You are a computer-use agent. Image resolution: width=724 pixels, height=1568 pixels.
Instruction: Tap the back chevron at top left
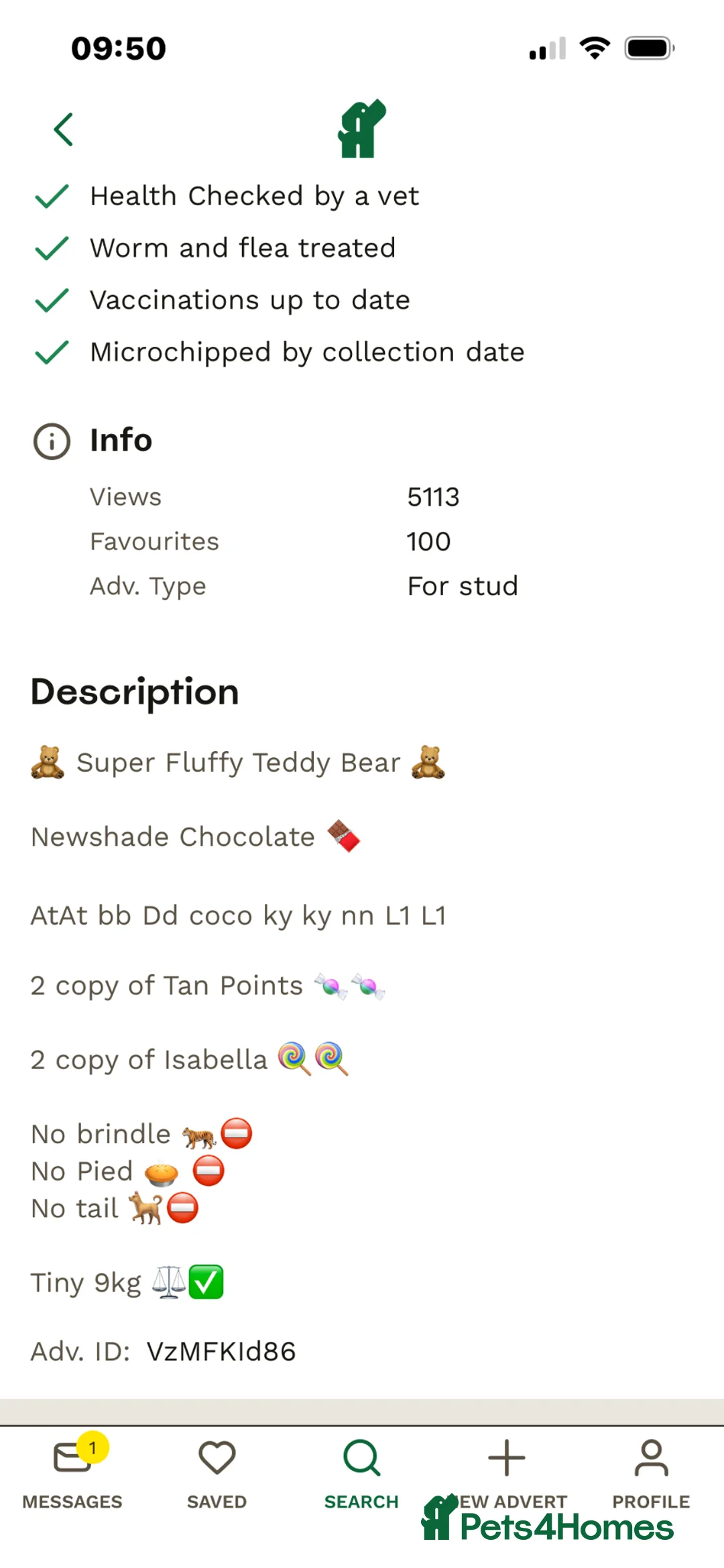[62, 129]
